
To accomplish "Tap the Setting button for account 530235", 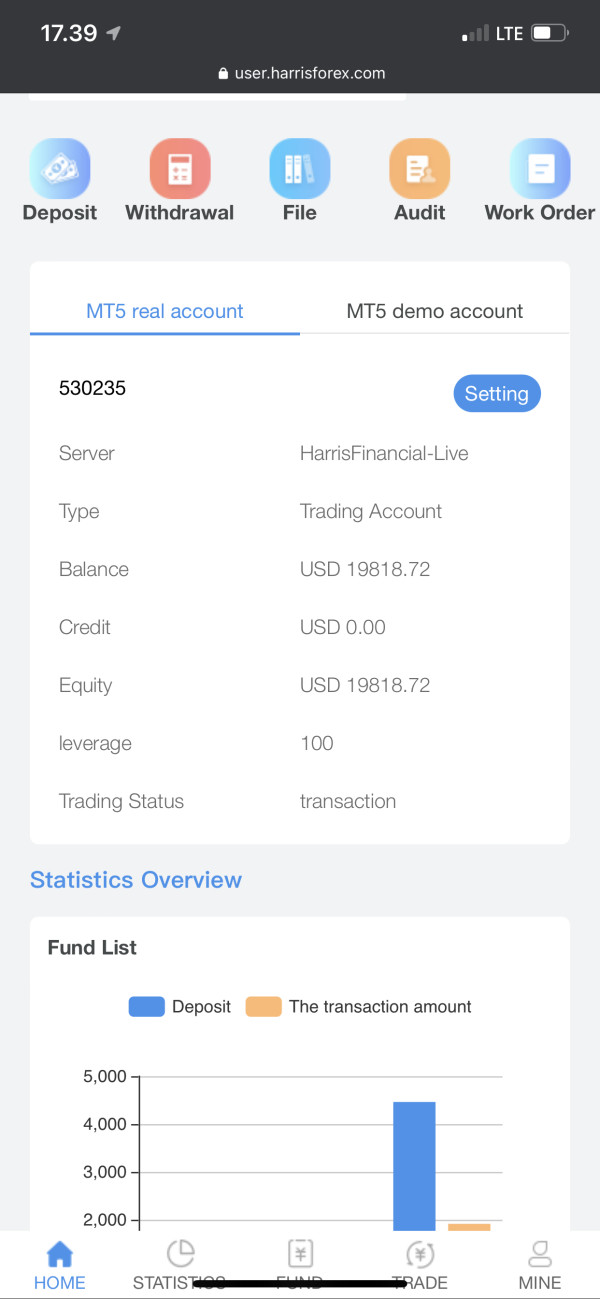I will 497,393.
